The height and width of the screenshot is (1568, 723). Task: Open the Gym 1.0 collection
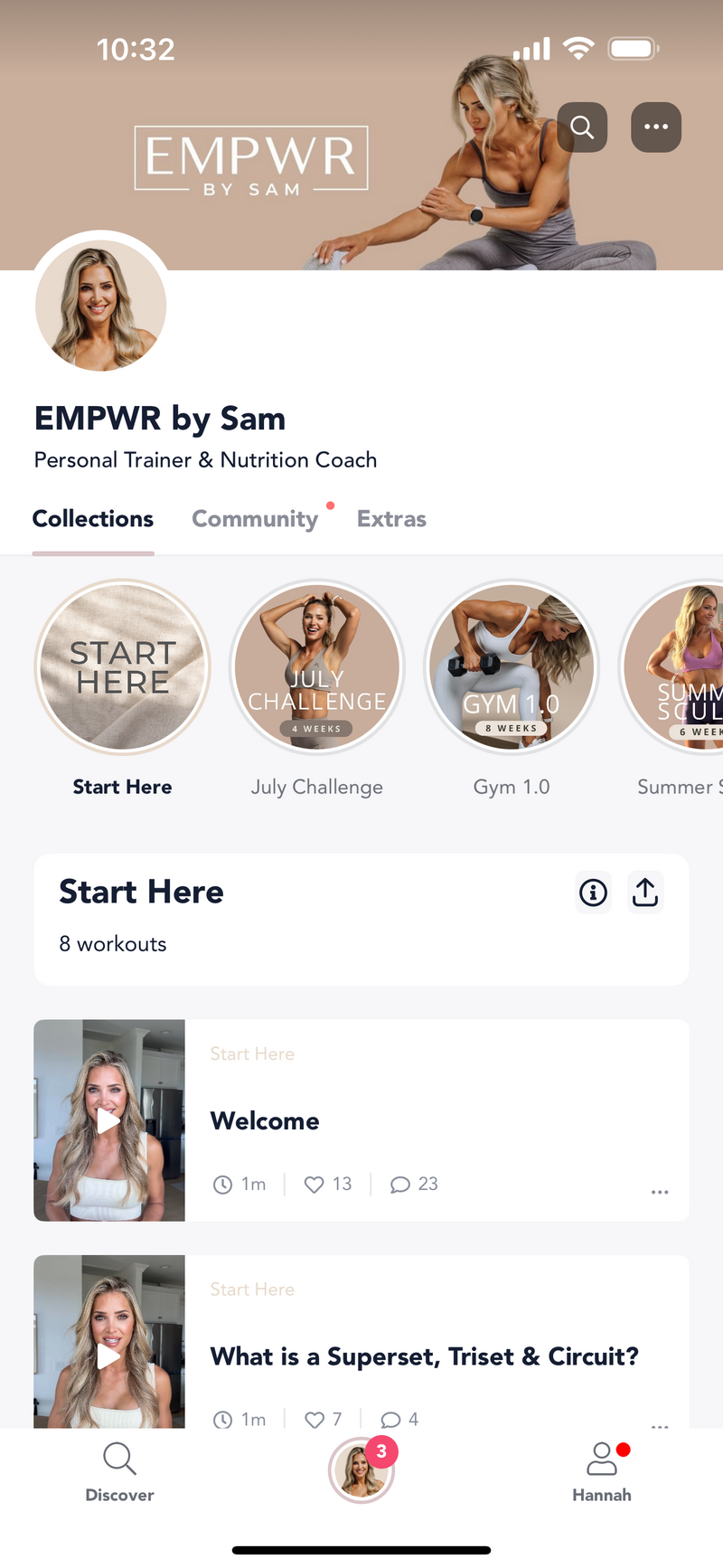[512, 667]
